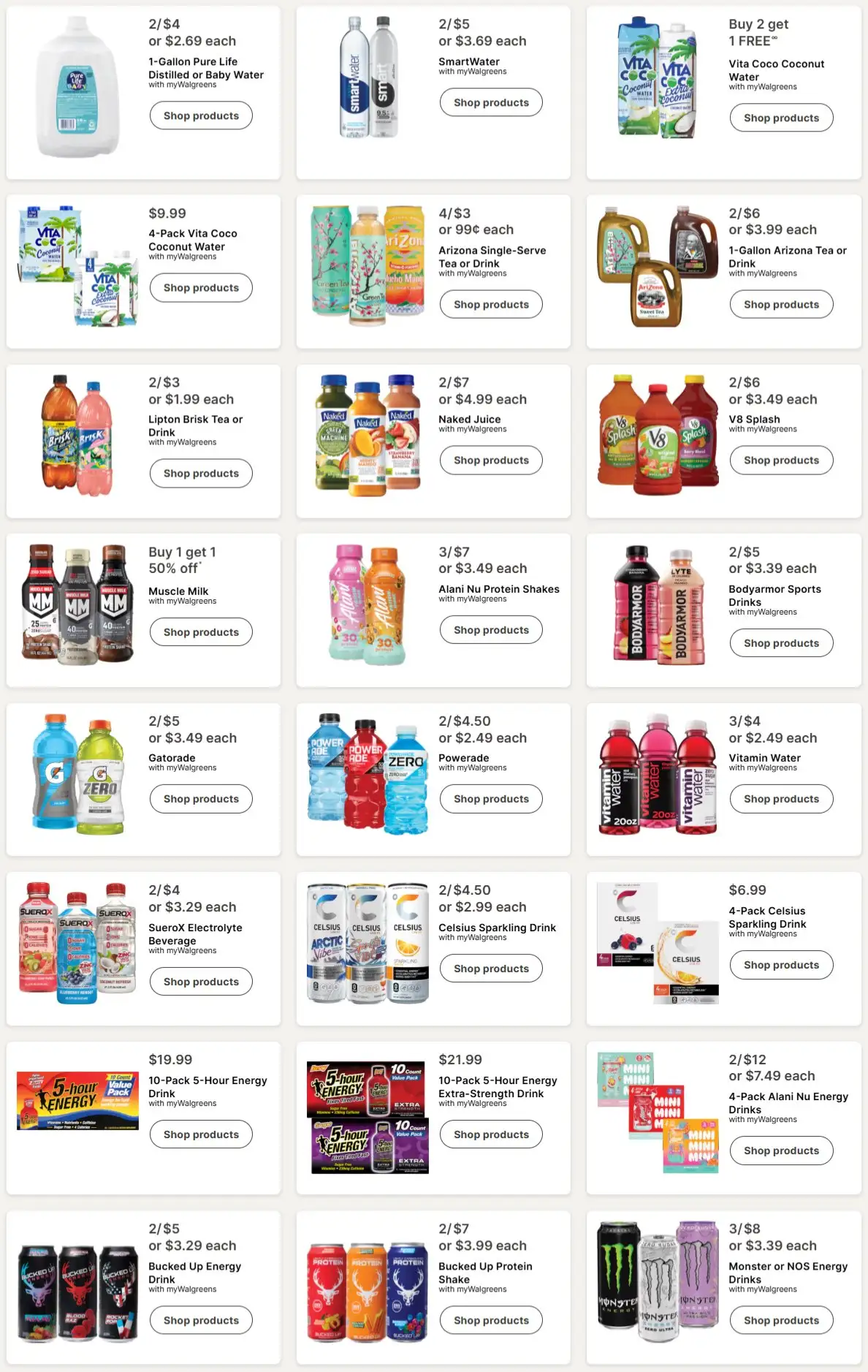Select Shop products for Naked Juice
Viewport: 868px width, 1372px height.
[x=491, y=460]
